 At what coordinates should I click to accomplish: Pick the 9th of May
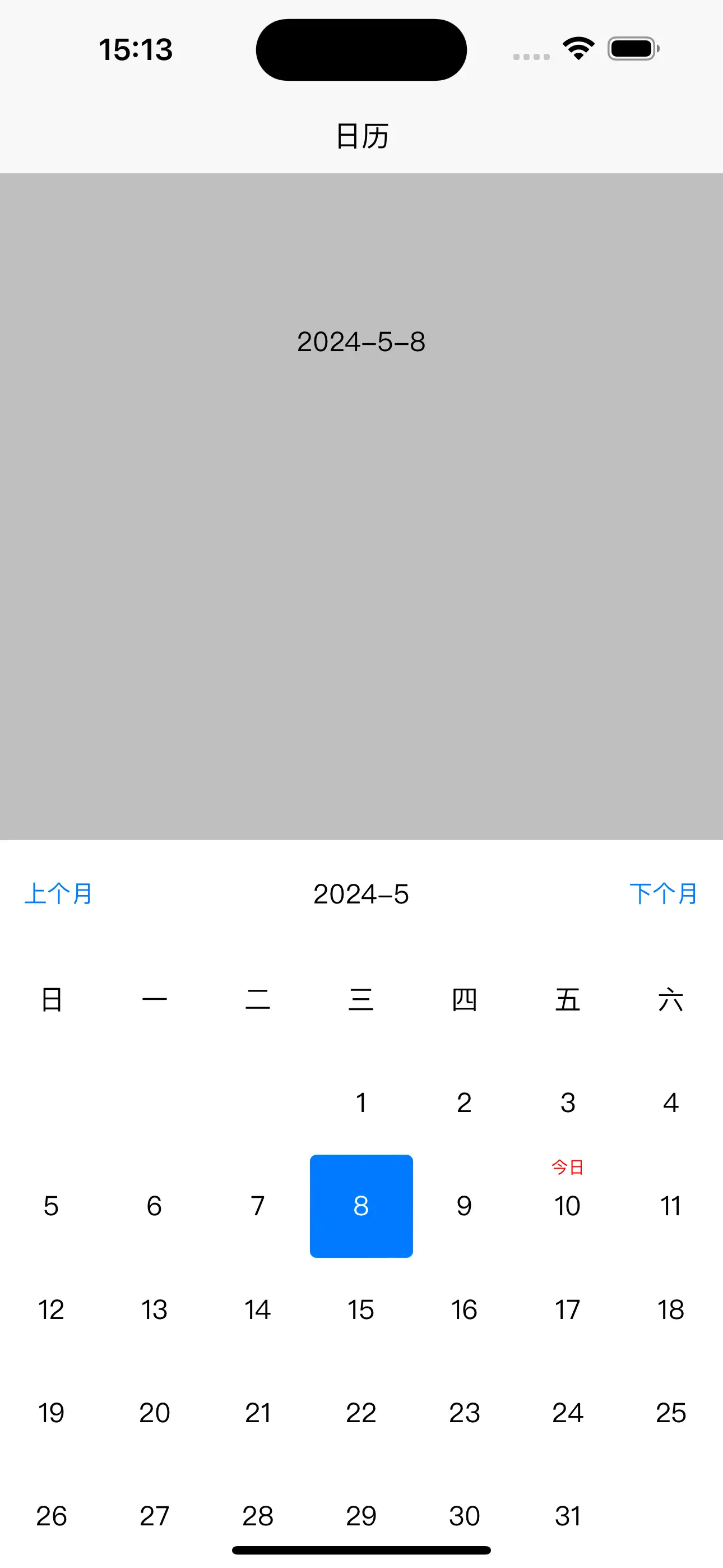[465, 1206]
